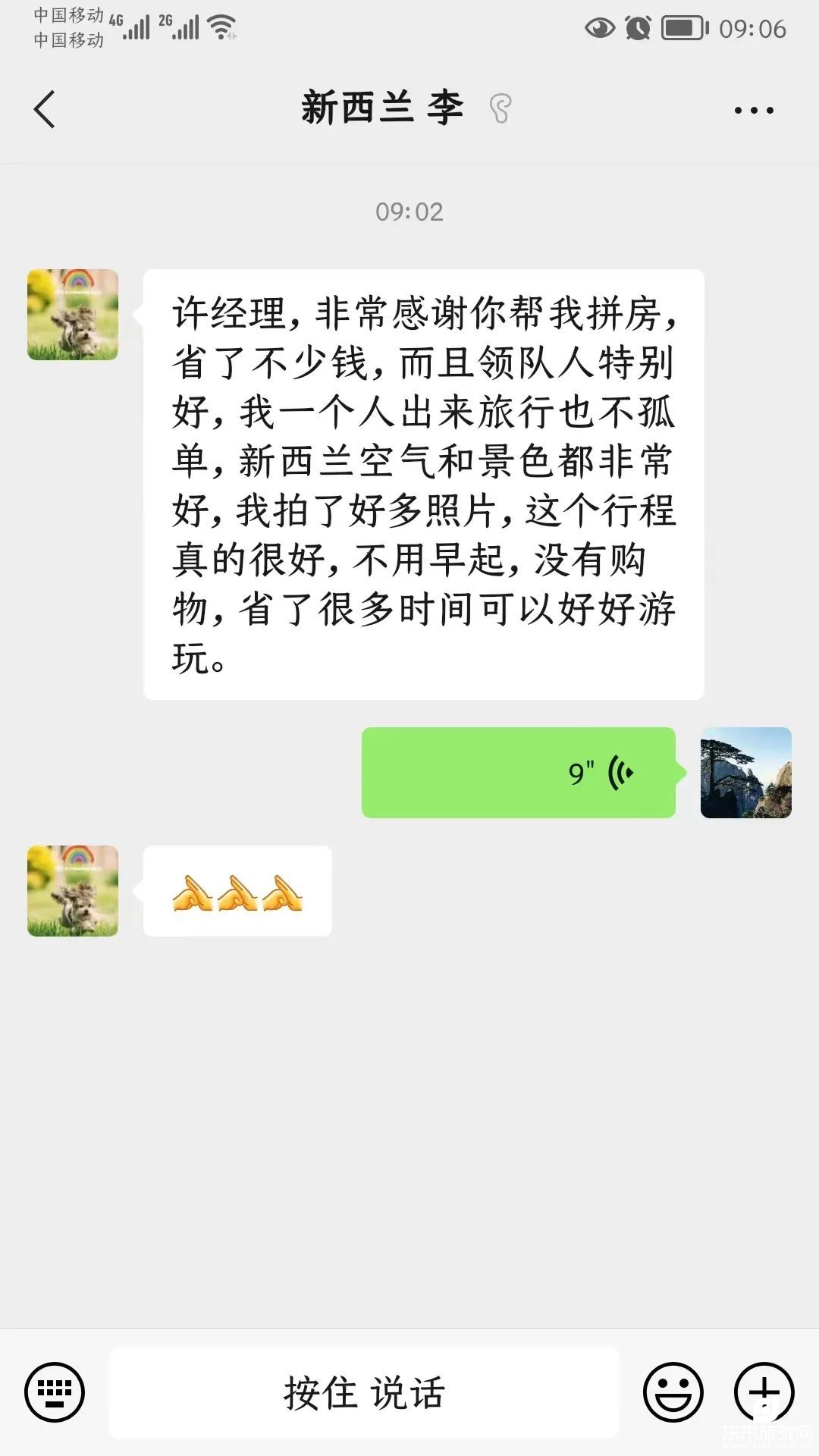The image size is (819, 1456).
Task: Open the chat info overflow menu
Action: click(x=754, y=111)
